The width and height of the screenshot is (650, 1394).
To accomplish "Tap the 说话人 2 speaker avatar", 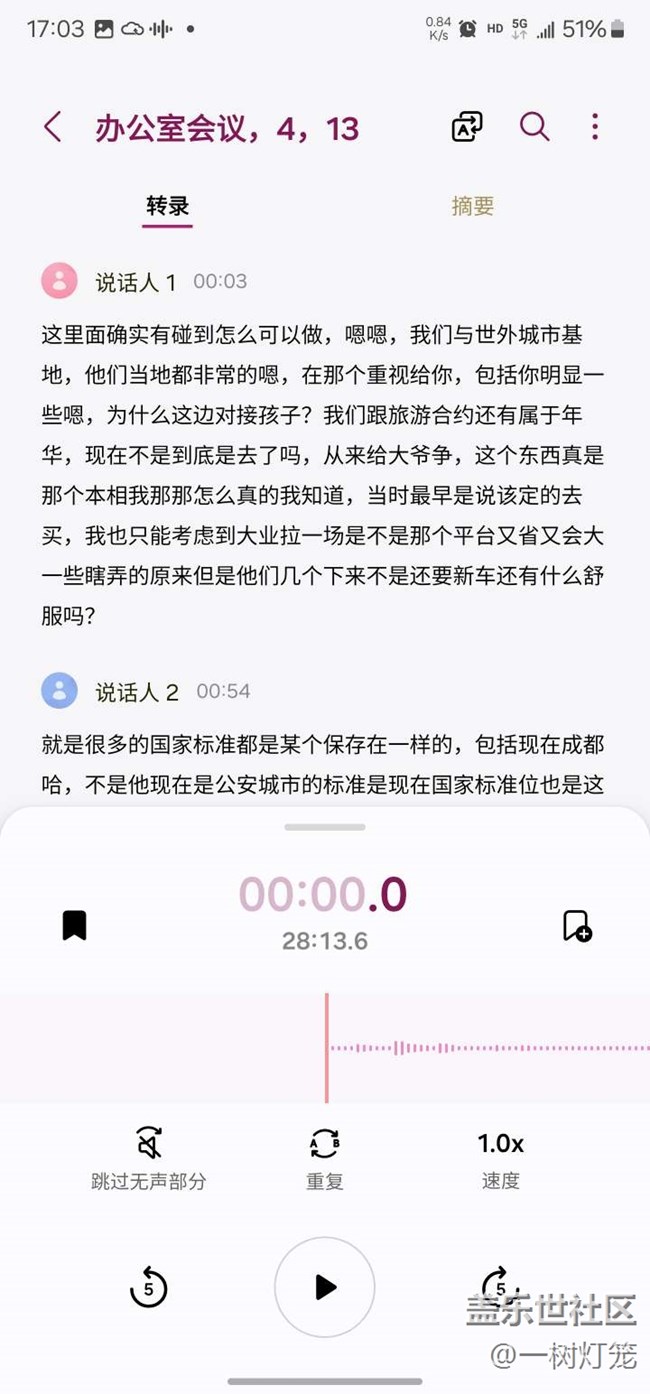I will click(59, 690).
